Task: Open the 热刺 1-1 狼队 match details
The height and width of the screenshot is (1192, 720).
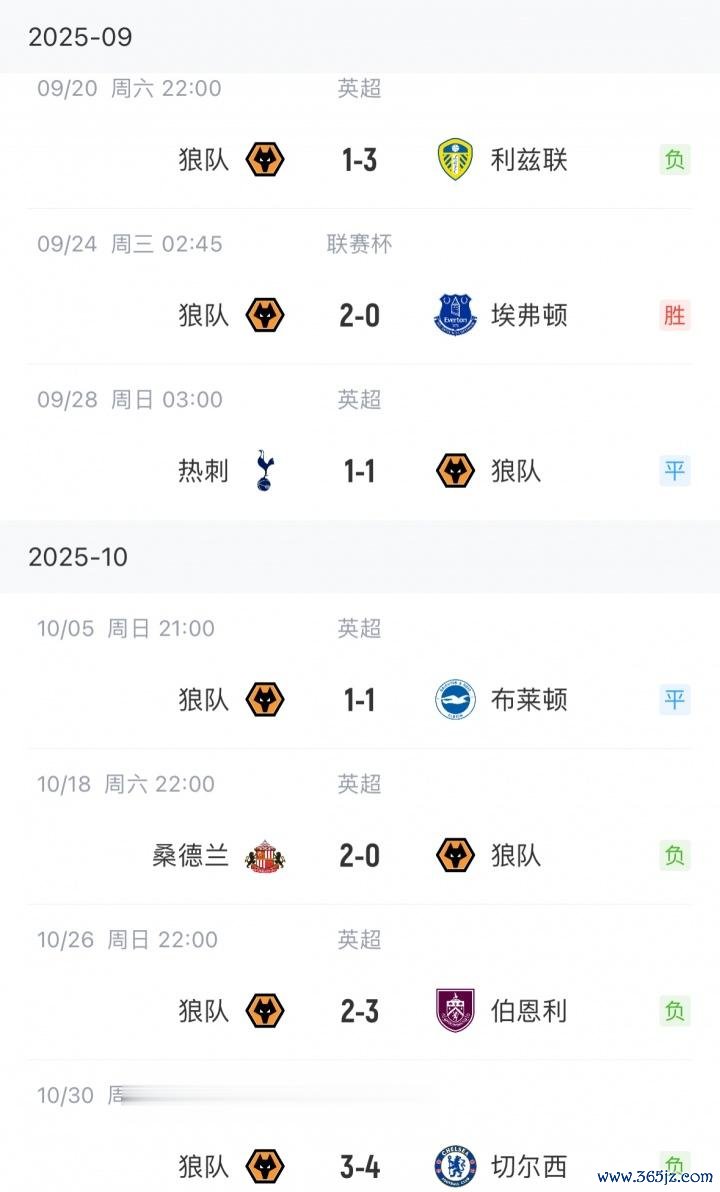Action: pos(359,471)
